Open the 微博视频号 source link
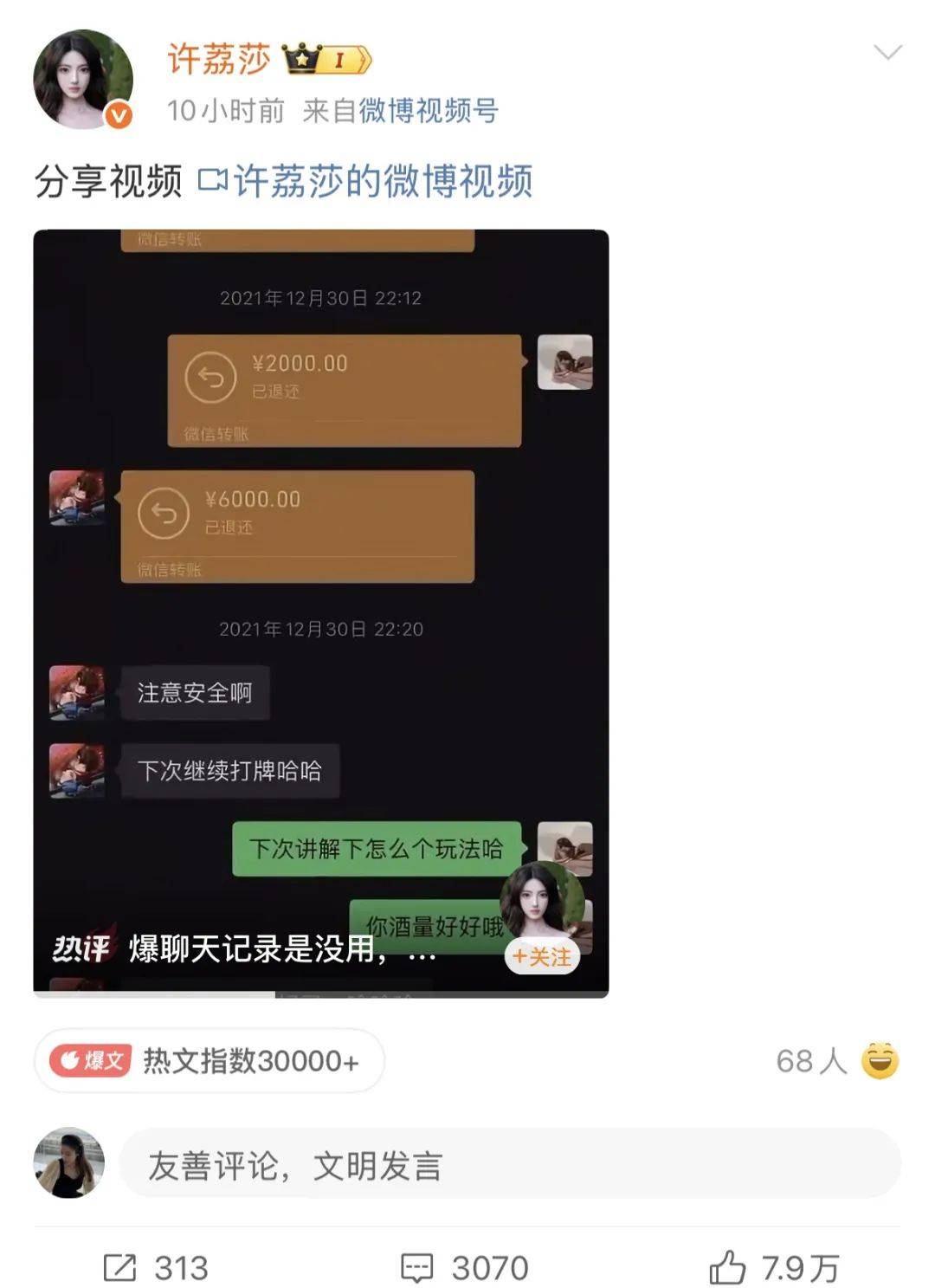This screenshot has height=1288, width=935. (x=428, y=111)
